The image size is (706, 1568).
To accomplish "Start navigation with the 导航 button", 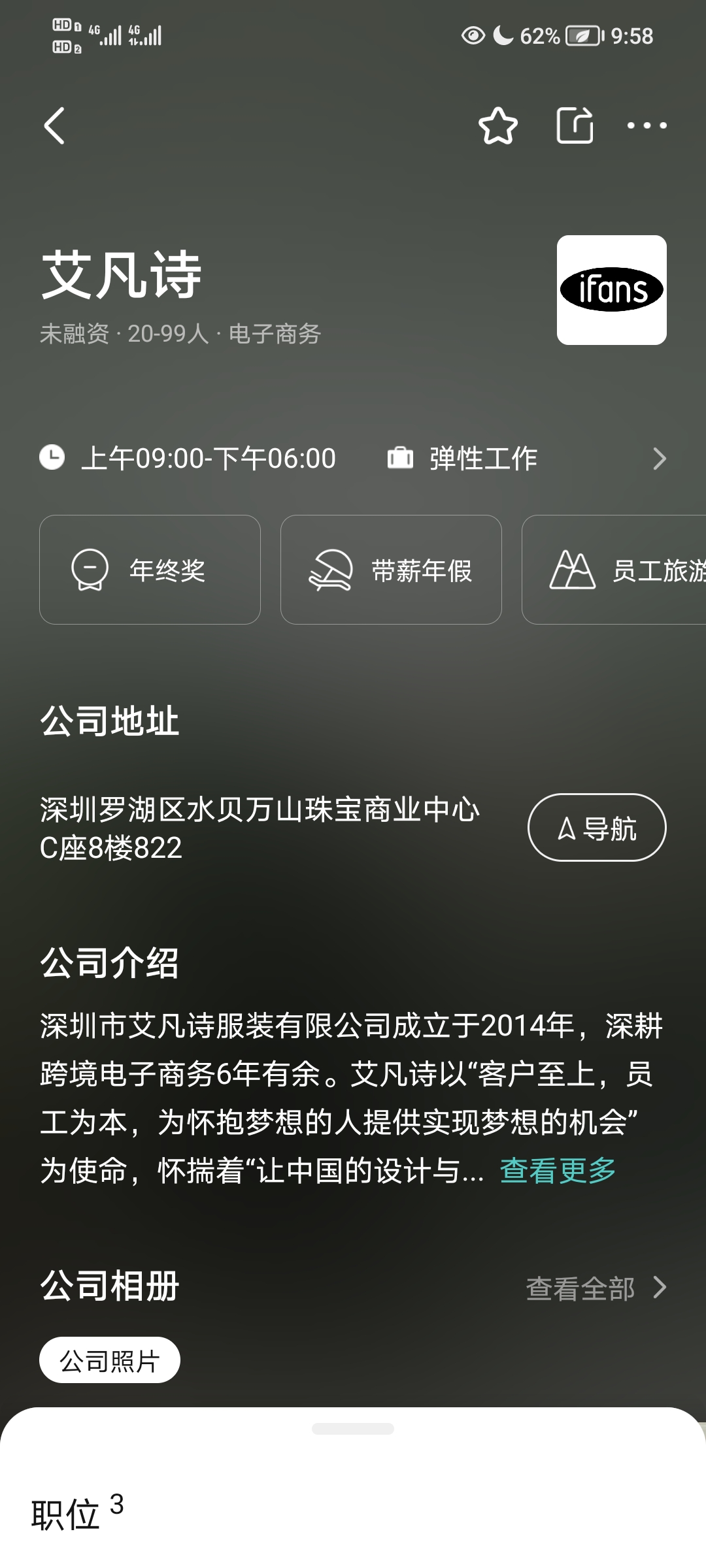I will click(x=596, y=828).
